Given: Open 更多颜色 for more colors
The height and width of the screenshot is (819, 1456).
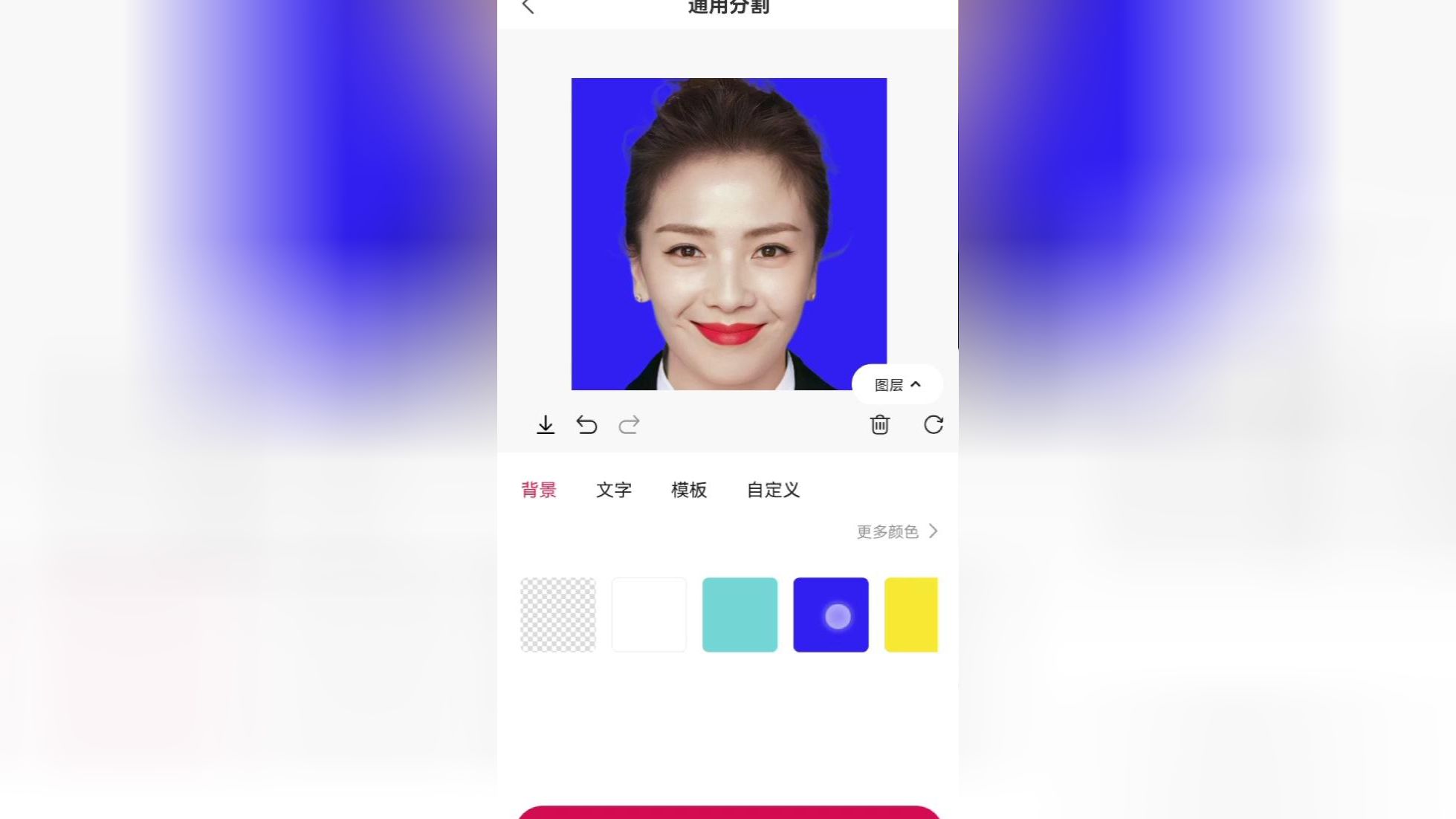Looking at the screenshot, I should click(x=897, y=531).
